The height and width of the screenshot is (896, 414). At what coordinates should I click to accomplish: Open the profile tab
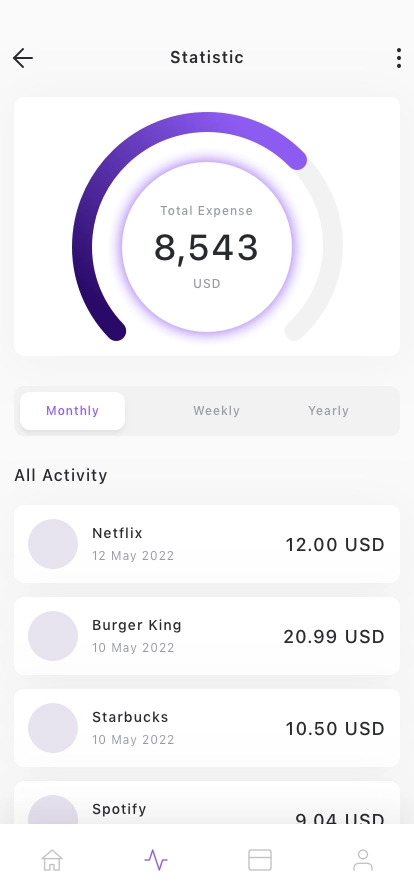[363, 859]
